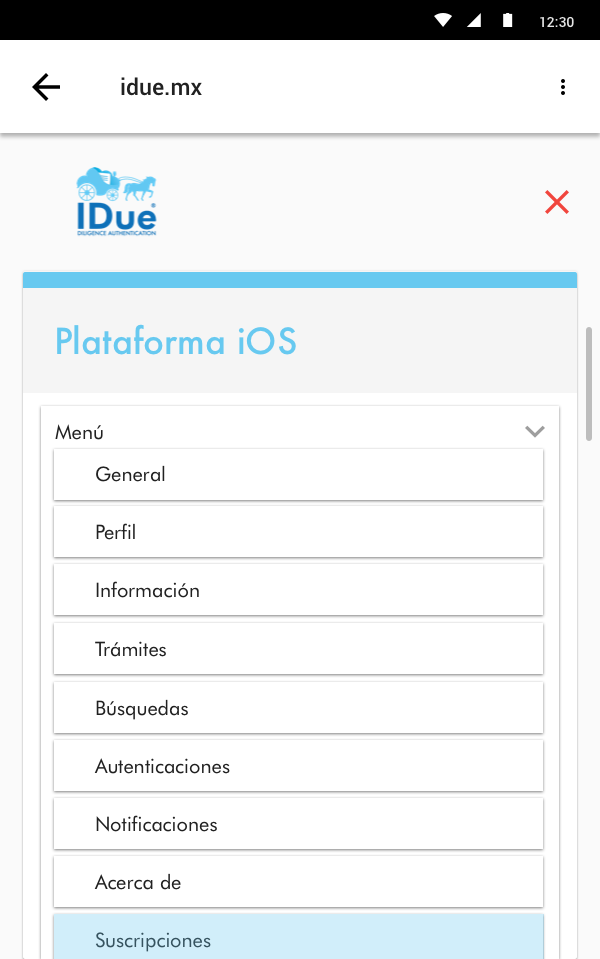Open the Notificaciones item
The image size is (600, 959).
(298, 824)
